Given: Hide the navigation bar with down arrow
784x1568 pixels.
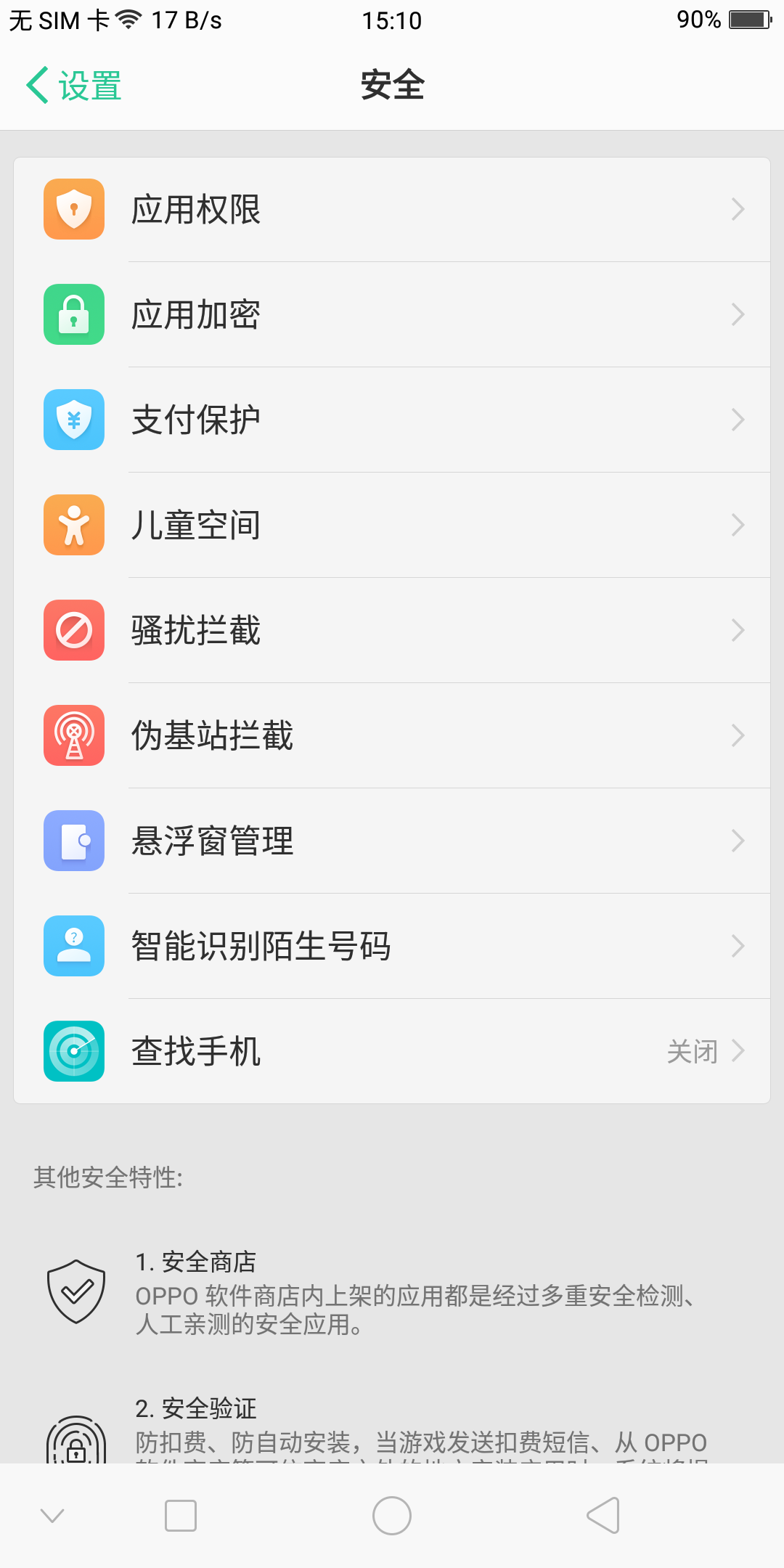Looking at the screenshot, I should 52,1516.
